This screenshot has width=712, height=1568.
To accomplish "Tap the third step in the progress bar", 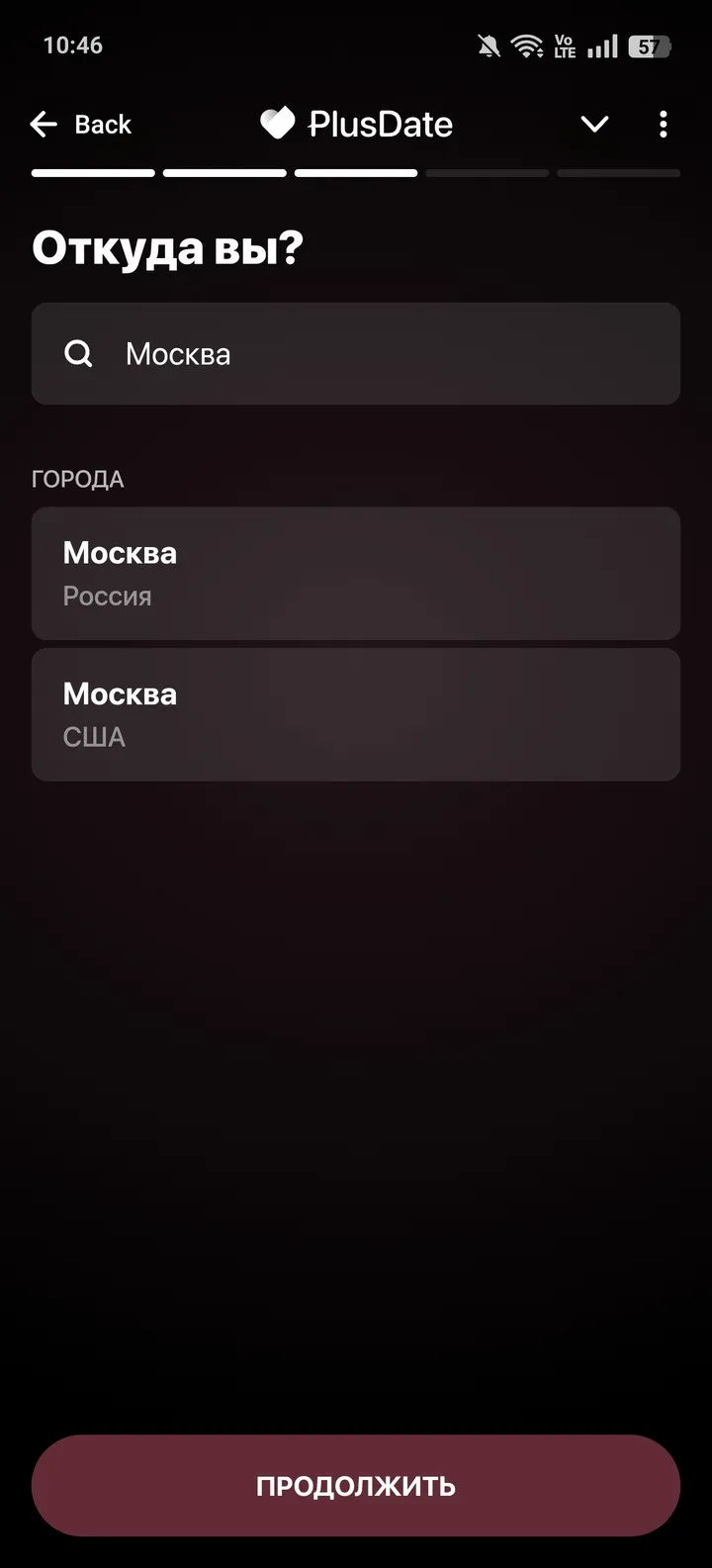I will 355,172.
